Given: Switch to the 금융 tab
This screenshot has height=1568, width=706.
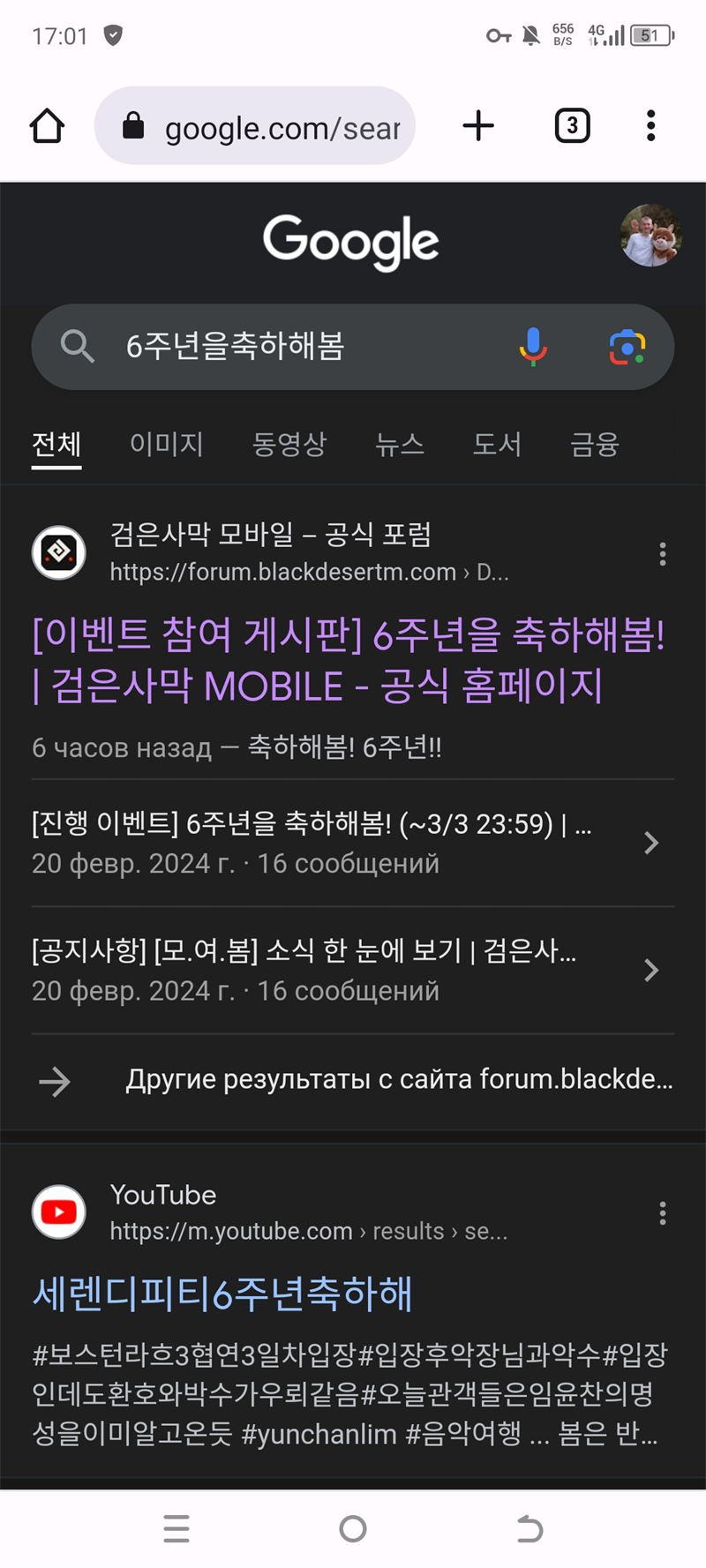Looking at the screenshot, I should click(x=594, y=444).
